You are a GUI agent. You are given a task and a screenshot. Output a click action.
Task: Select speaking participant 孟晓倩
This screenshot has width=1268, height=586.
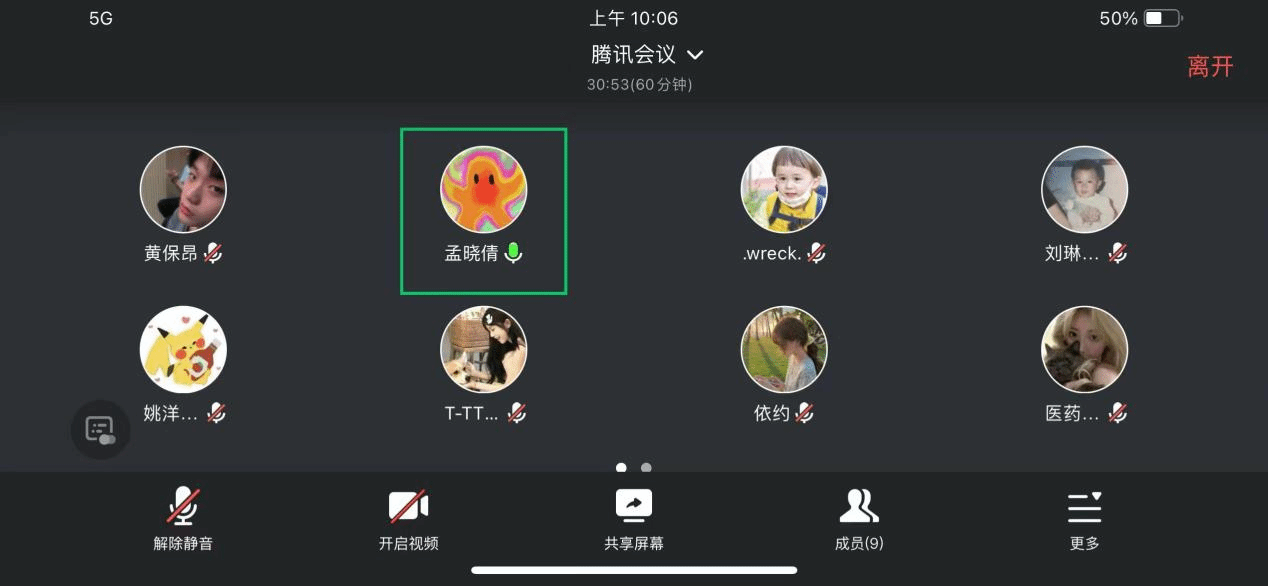[484, 190]
